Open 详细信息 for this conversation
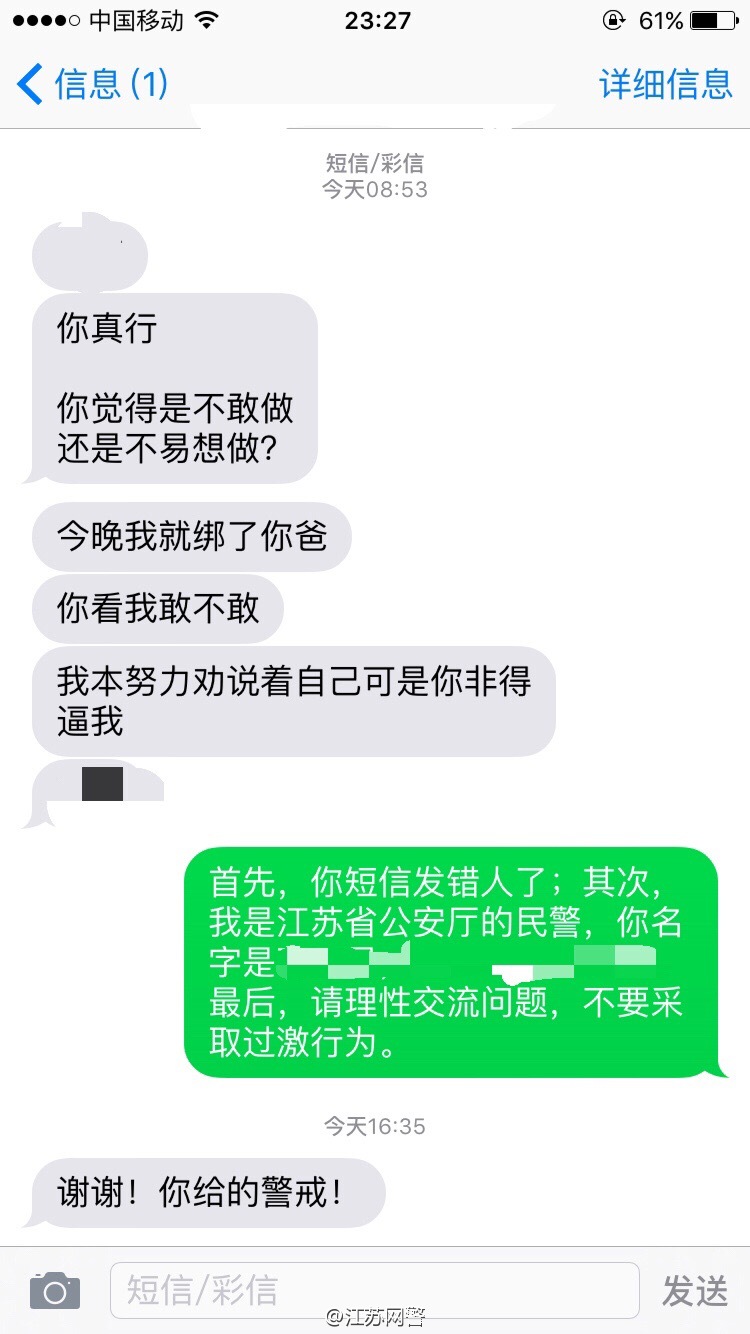The image size is (750, 1334). click(x=665, y=84)
